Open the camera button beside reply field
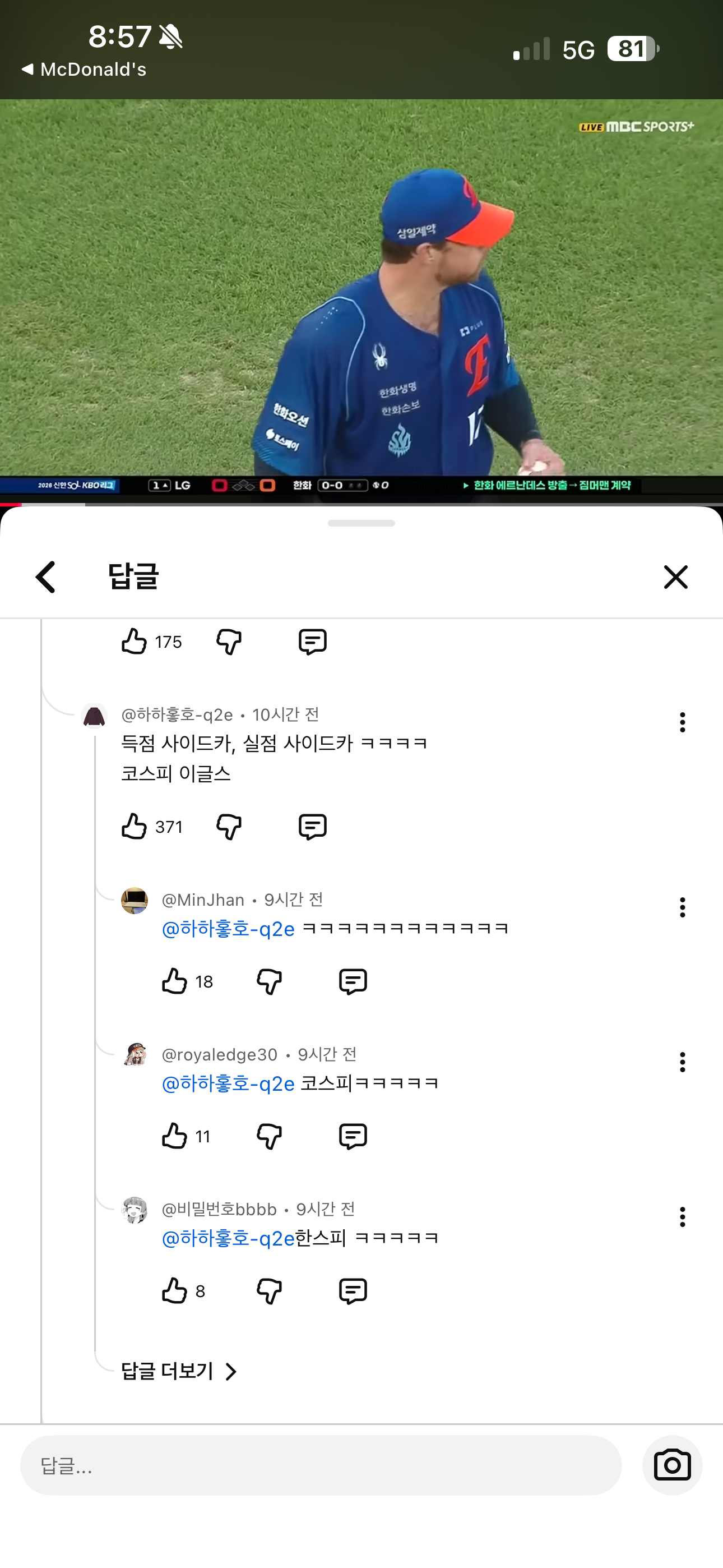This screenshot has width=723, height=1568. tap(672, 1465)
